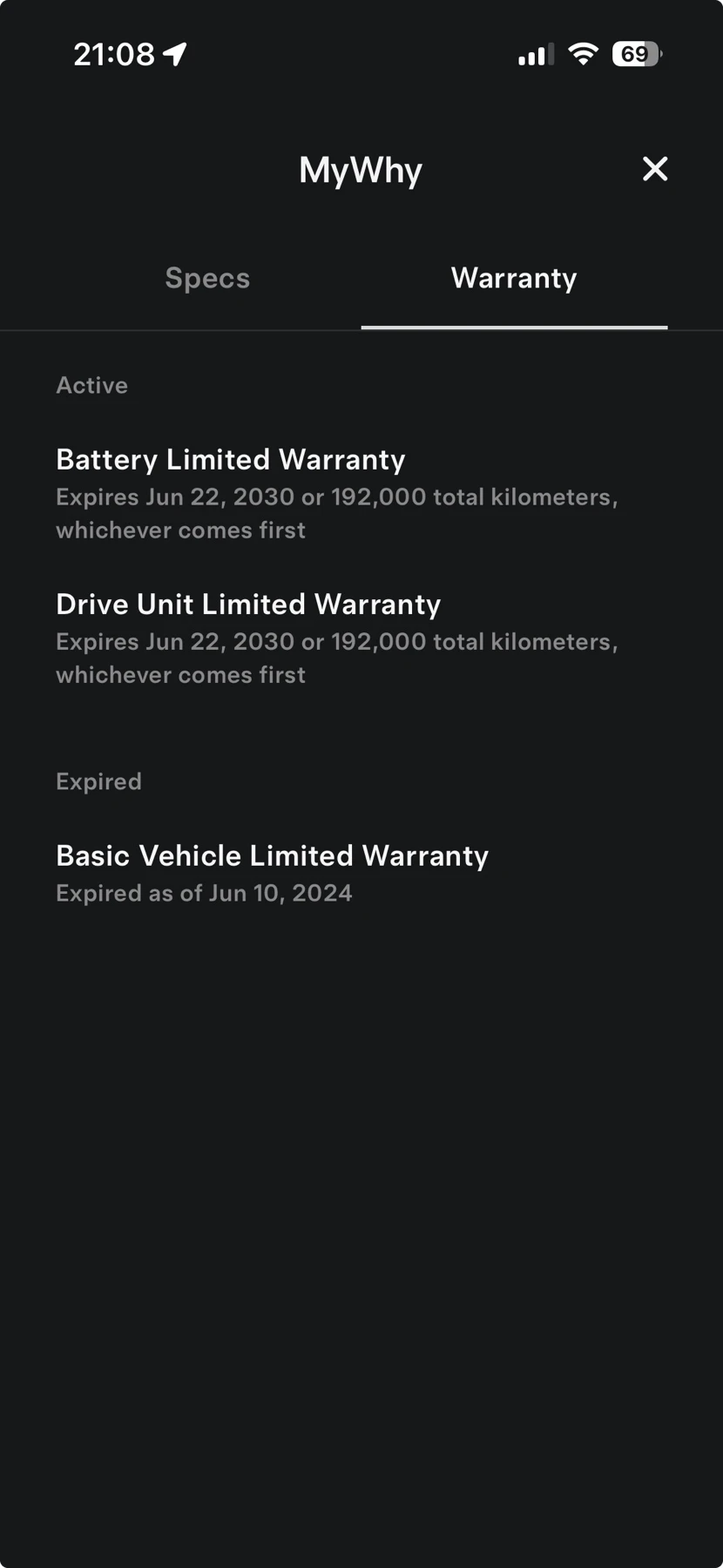
Task: Tap the status bar to scroll to top
Action: click(361, 54)
